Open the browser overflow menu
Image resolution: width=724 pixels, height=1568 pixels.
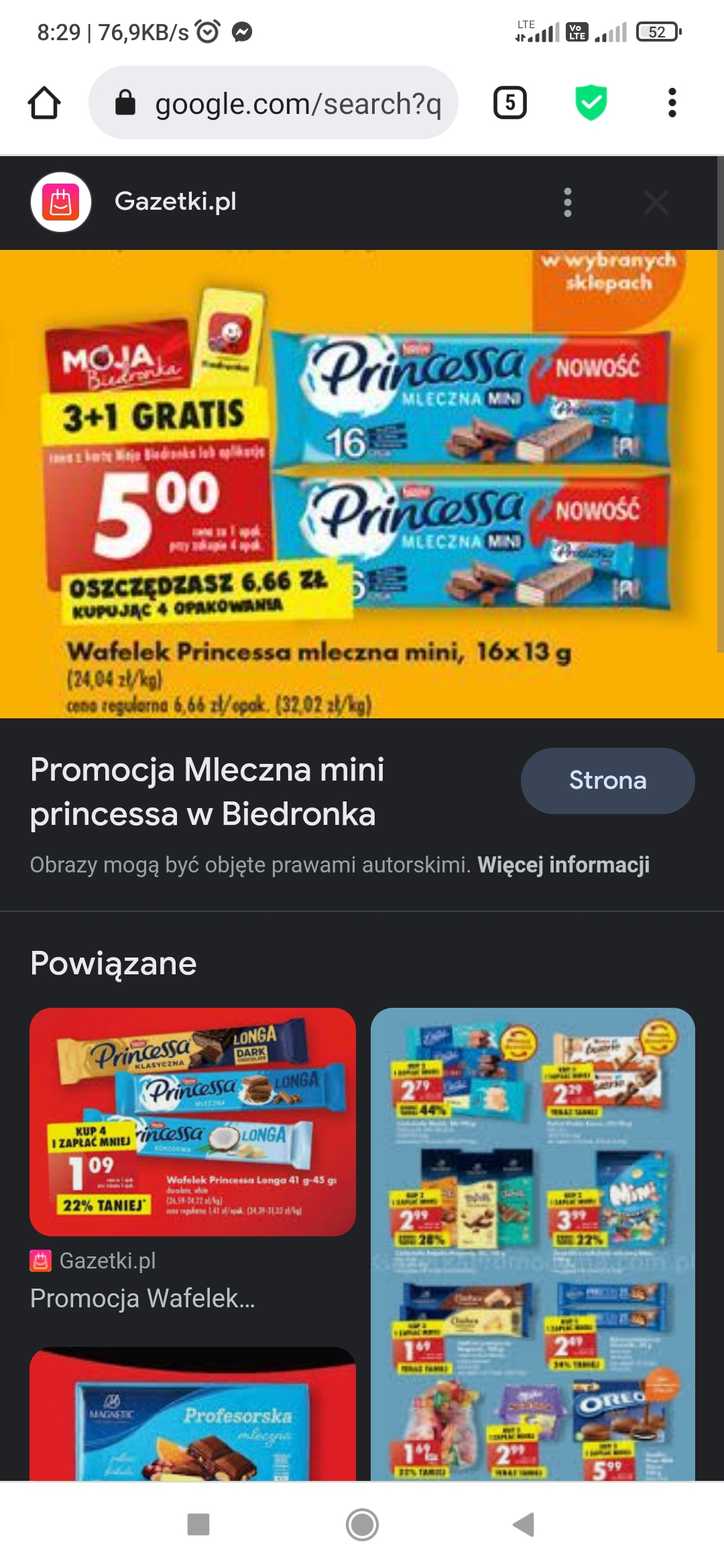click(x=672, y=103)
